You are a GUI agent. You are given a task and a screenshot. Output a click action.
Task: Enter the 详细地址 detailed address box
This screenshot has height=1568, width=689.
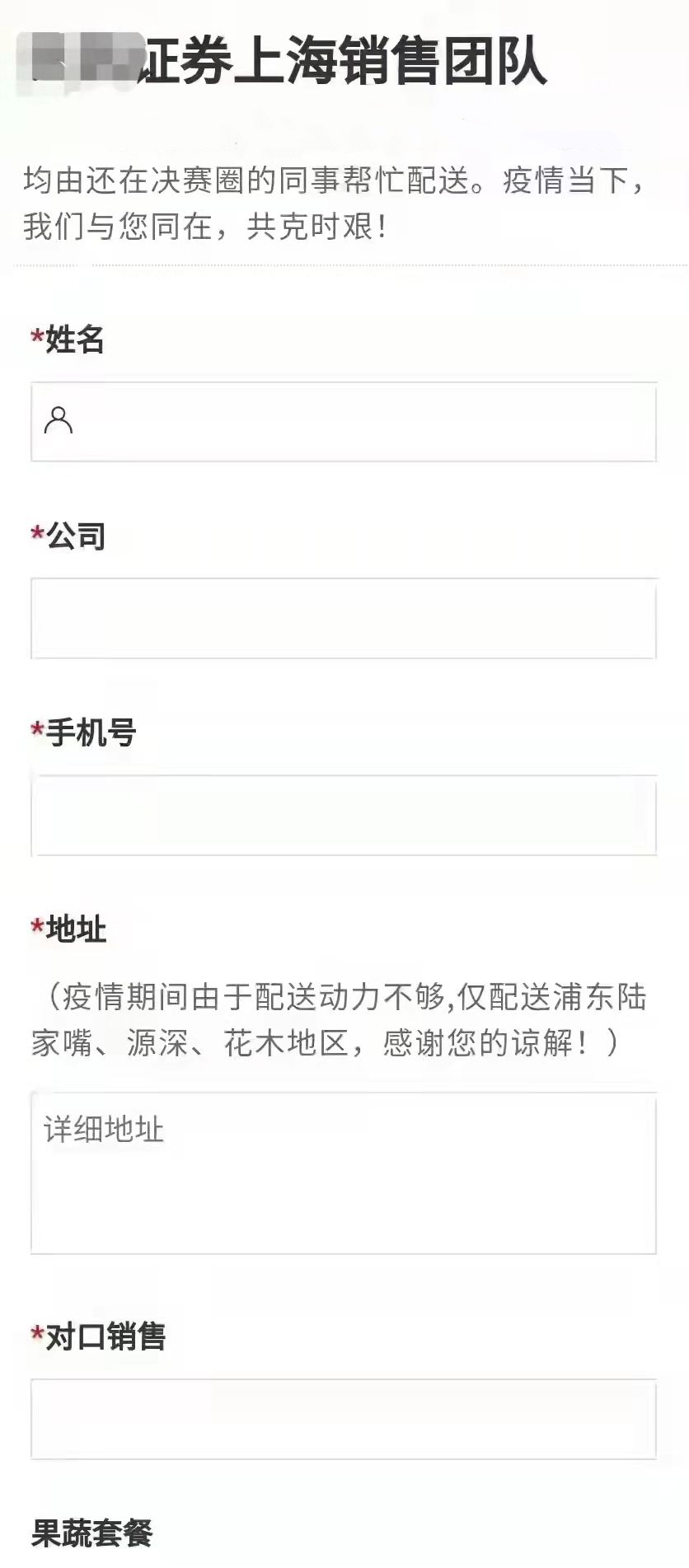(x=344, y=1173)
